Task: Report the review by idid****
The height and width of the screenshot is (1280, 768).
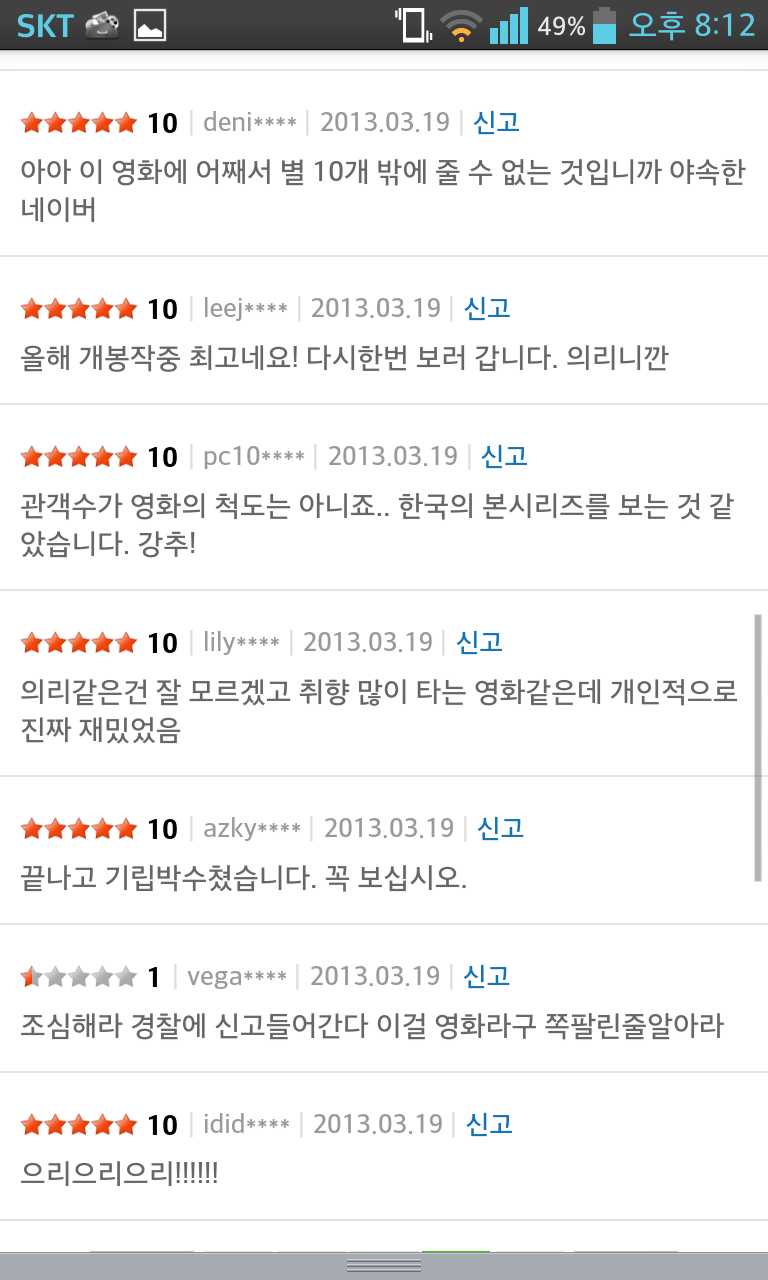Action: pos(489,1124)
